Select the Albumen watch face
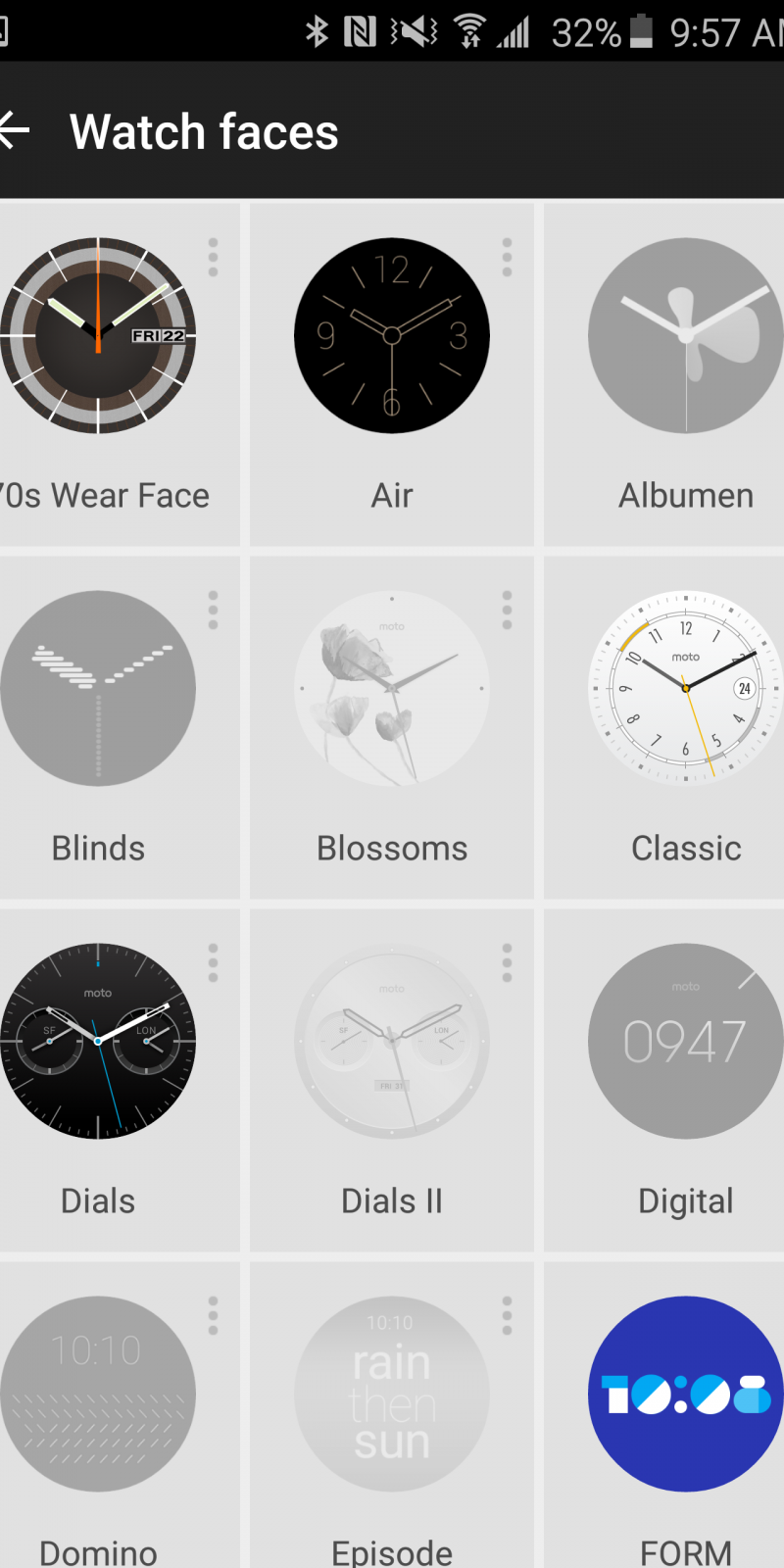The width and height of the screenshot is (784, 1568). pyautogui.click(x=686, y=336)
